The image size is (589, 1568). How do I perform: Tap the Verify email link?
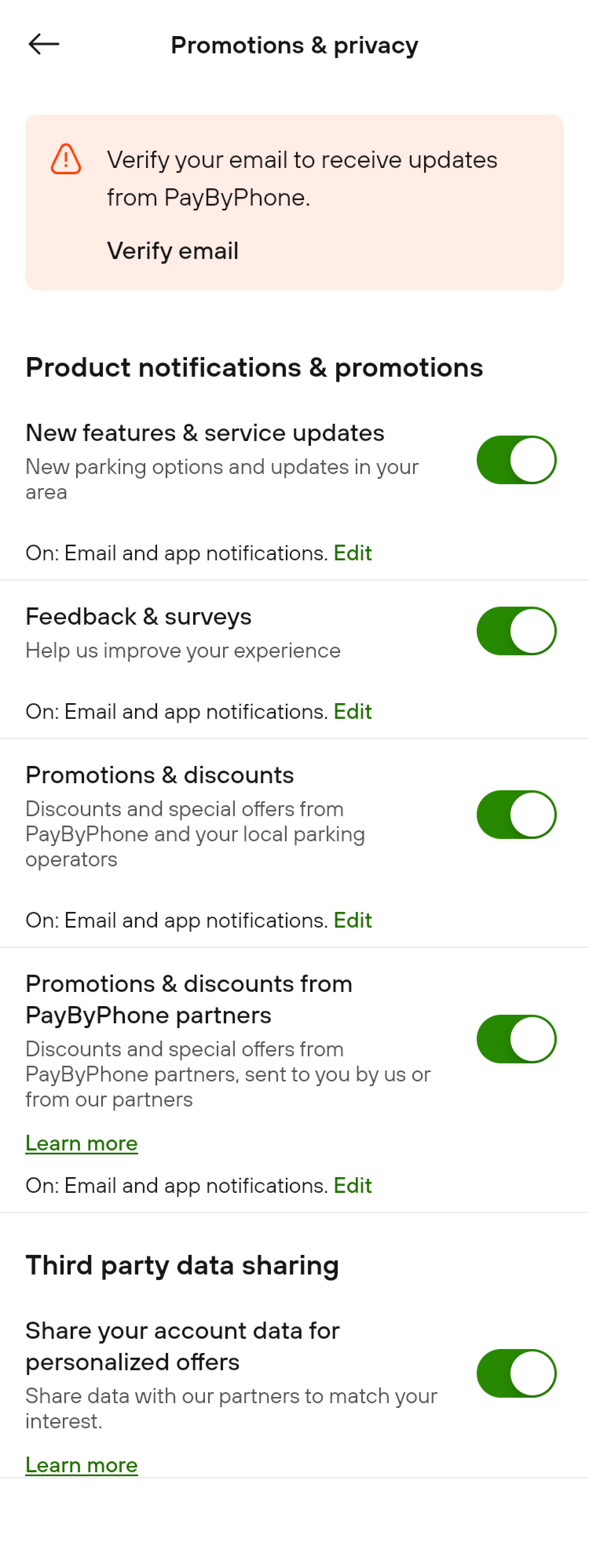tap(172, 250)
